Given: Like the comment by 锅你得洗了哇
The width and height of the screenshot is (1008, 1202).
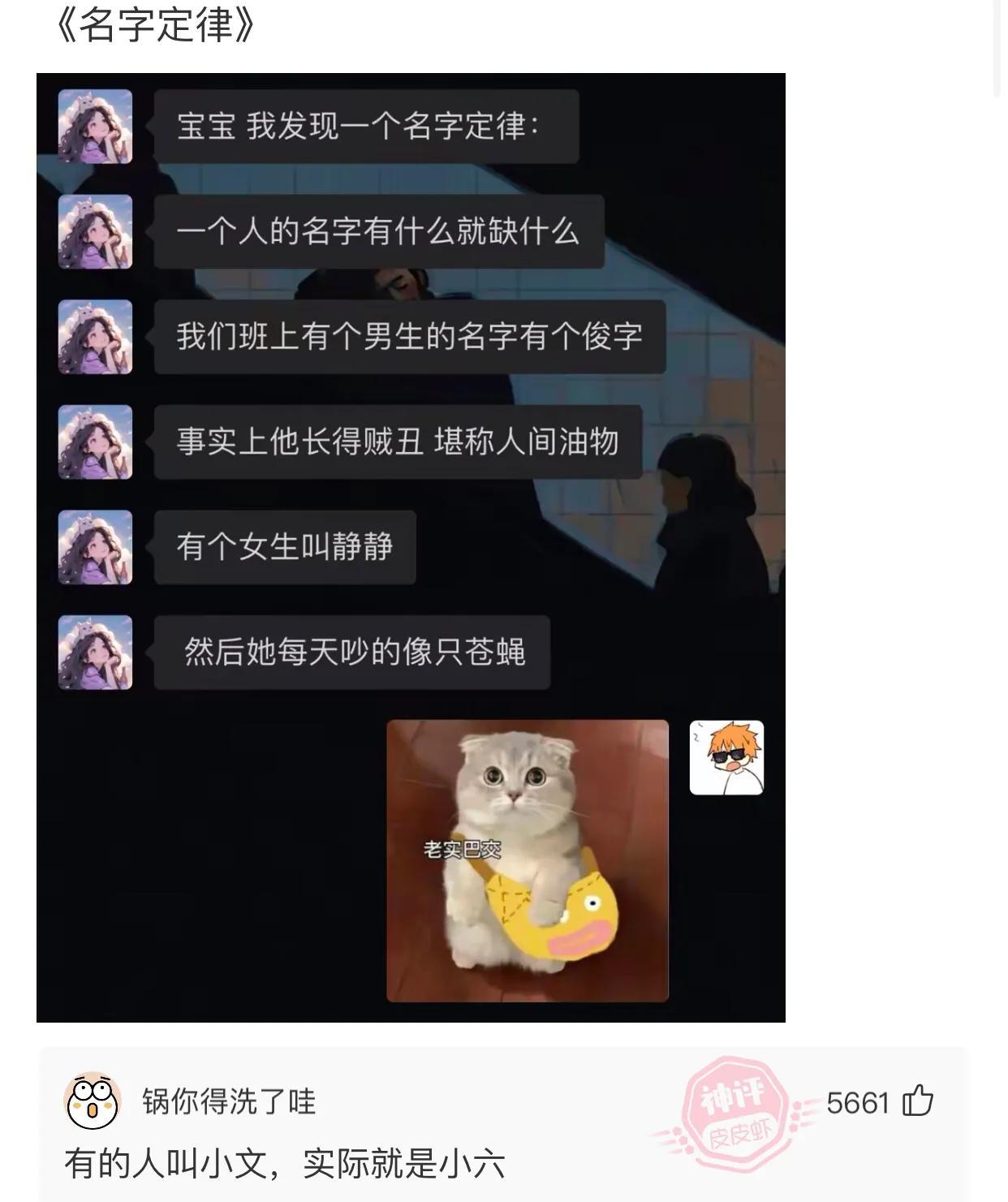Looking at the screenshot, I should click(x=918, y=1101).
